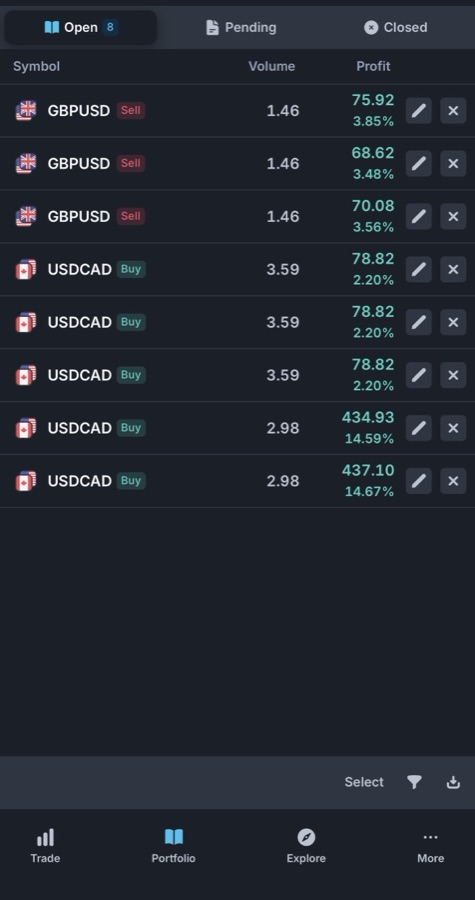Edit the GBPUSD position with 70.08 profit
The height and width of the screenshot is (900, 475).
[419, 216]
